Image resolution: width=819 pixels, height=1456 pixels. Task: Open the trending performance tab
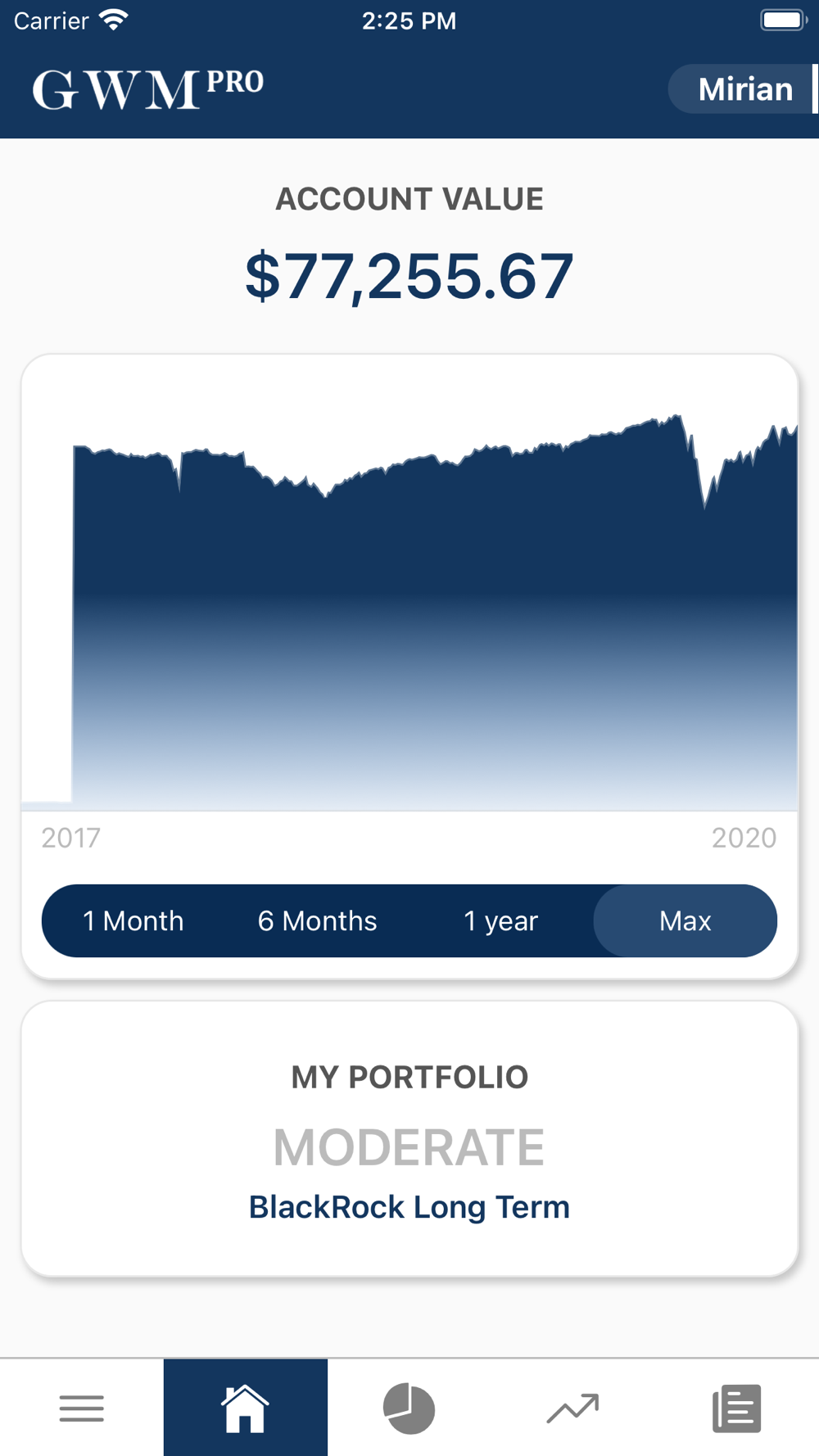click(573, 1408)
